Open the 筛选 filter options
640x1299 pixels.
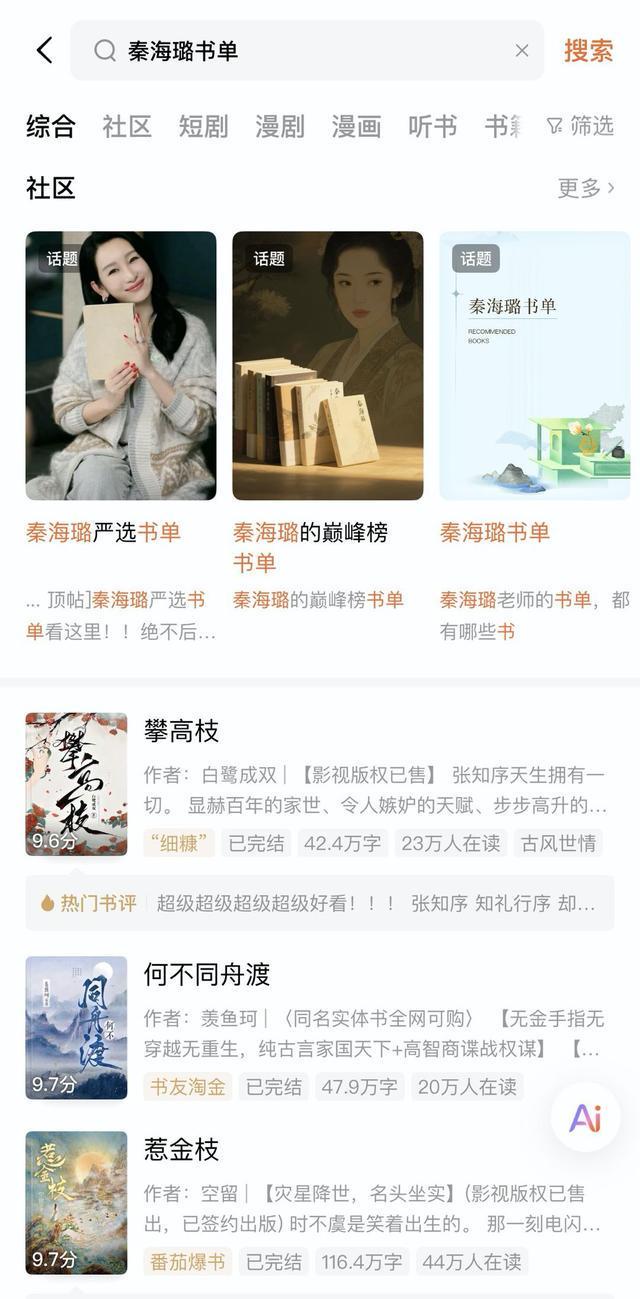point(580,126)
